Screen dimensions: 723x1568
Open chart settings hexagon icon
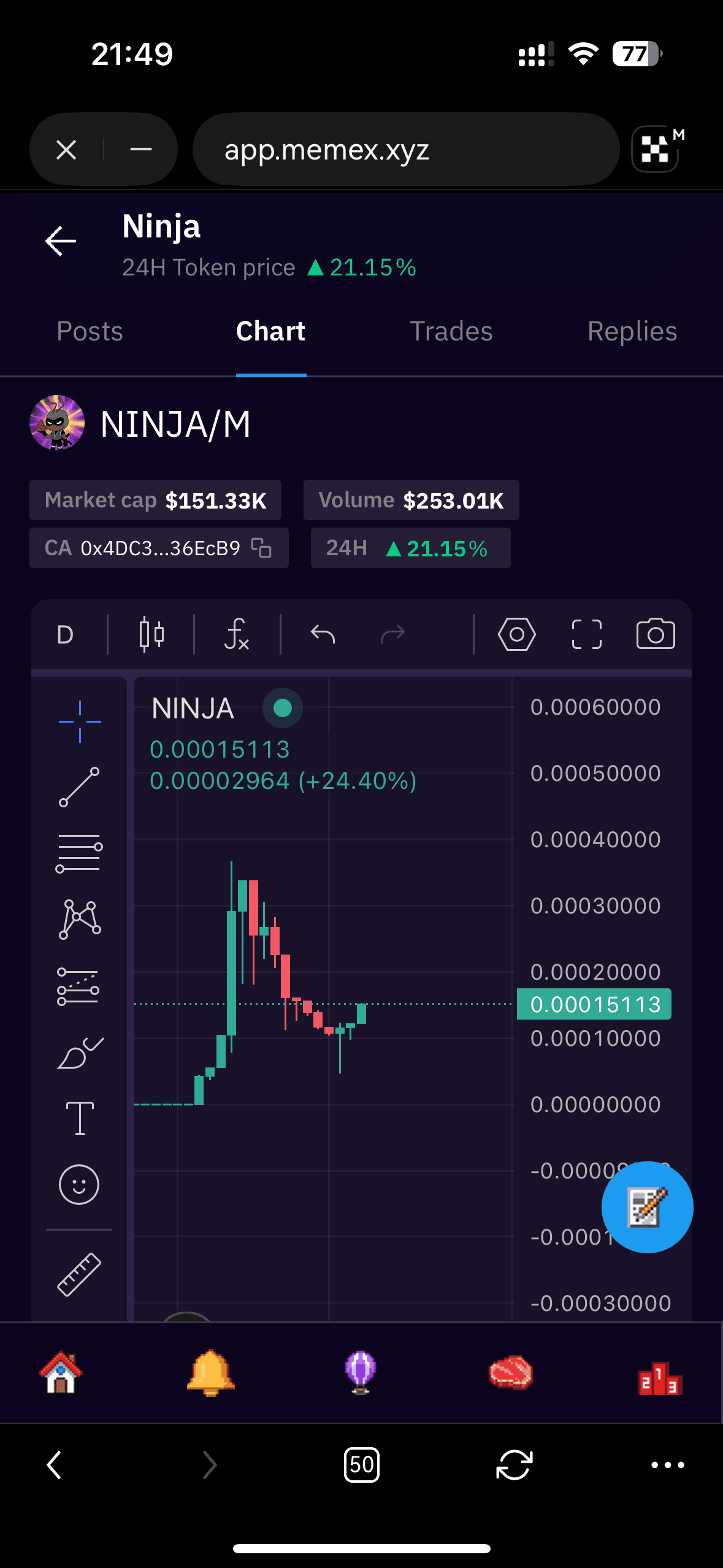516,634
